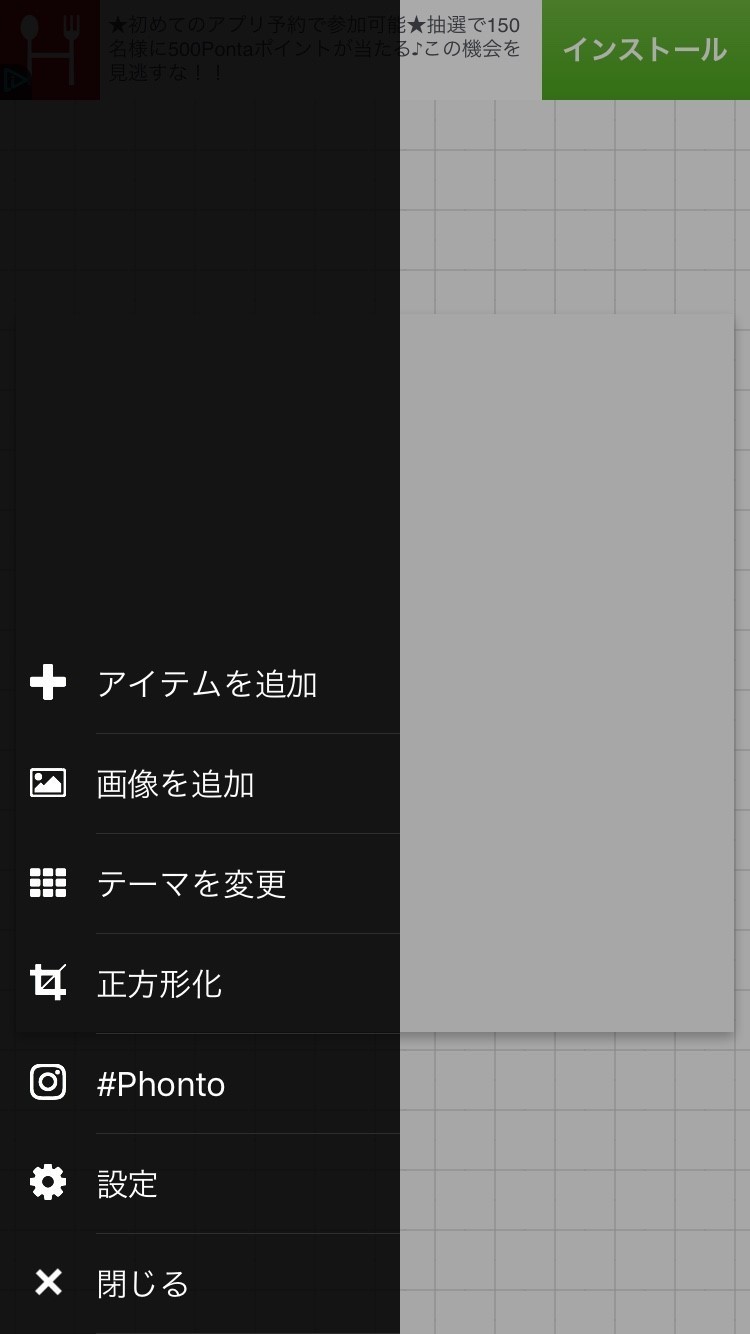This screenshot has width=750, height=1334.
Task: Open 設定 settings
Action: (127, 1184)
